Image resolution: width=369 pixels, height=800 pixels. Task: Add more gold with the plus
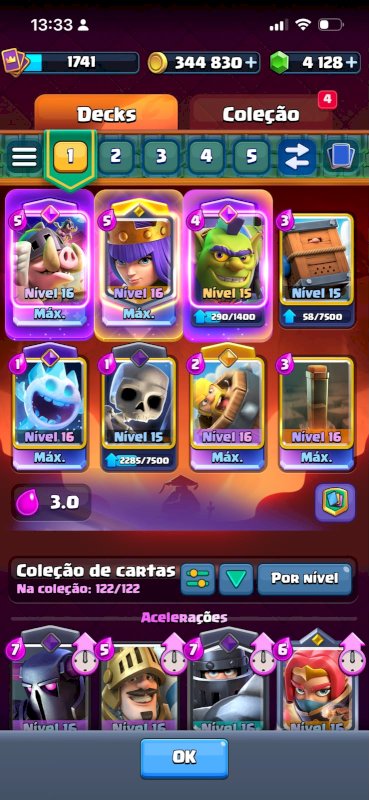click(x=250, y=62)
